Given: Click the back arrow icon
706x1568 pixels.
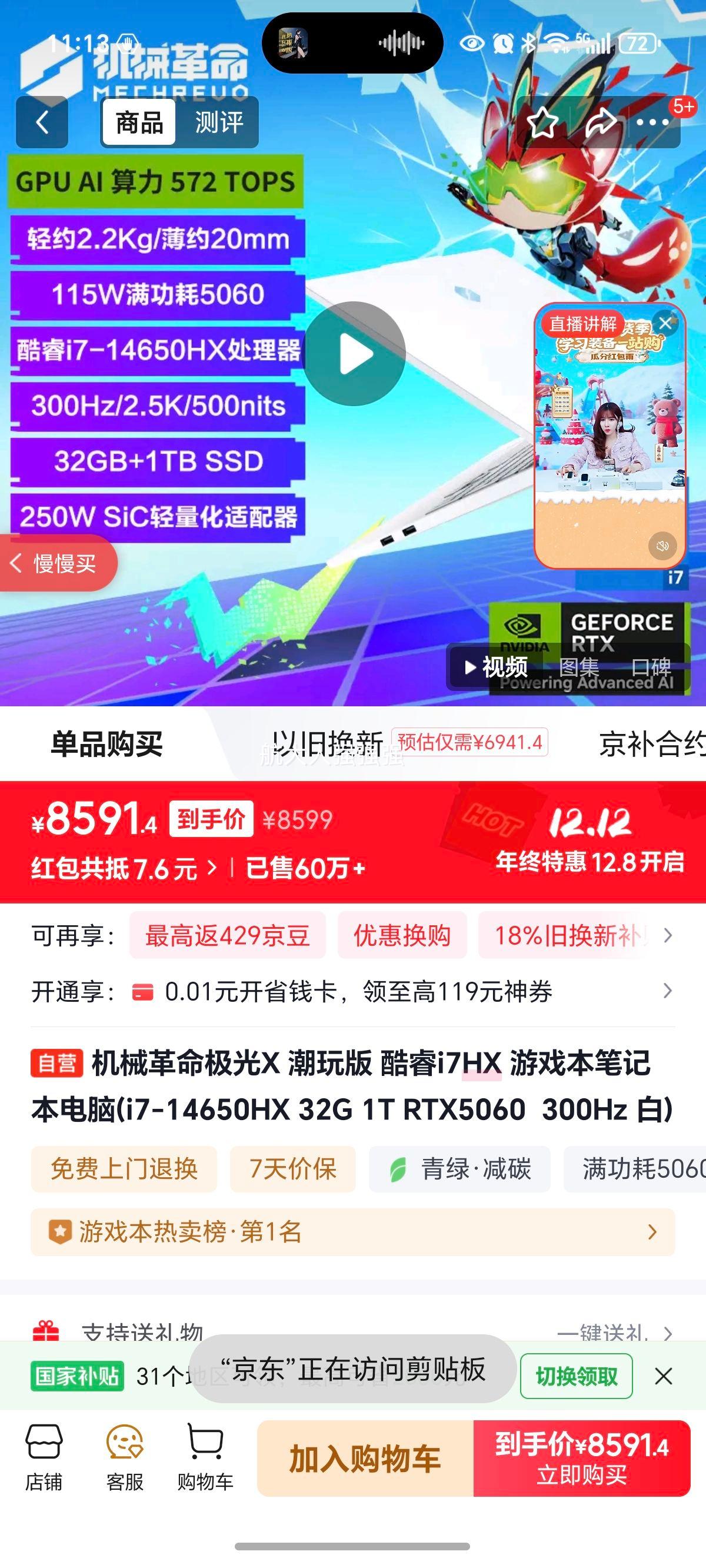Looking at the screenshot, I should [41, 122].
